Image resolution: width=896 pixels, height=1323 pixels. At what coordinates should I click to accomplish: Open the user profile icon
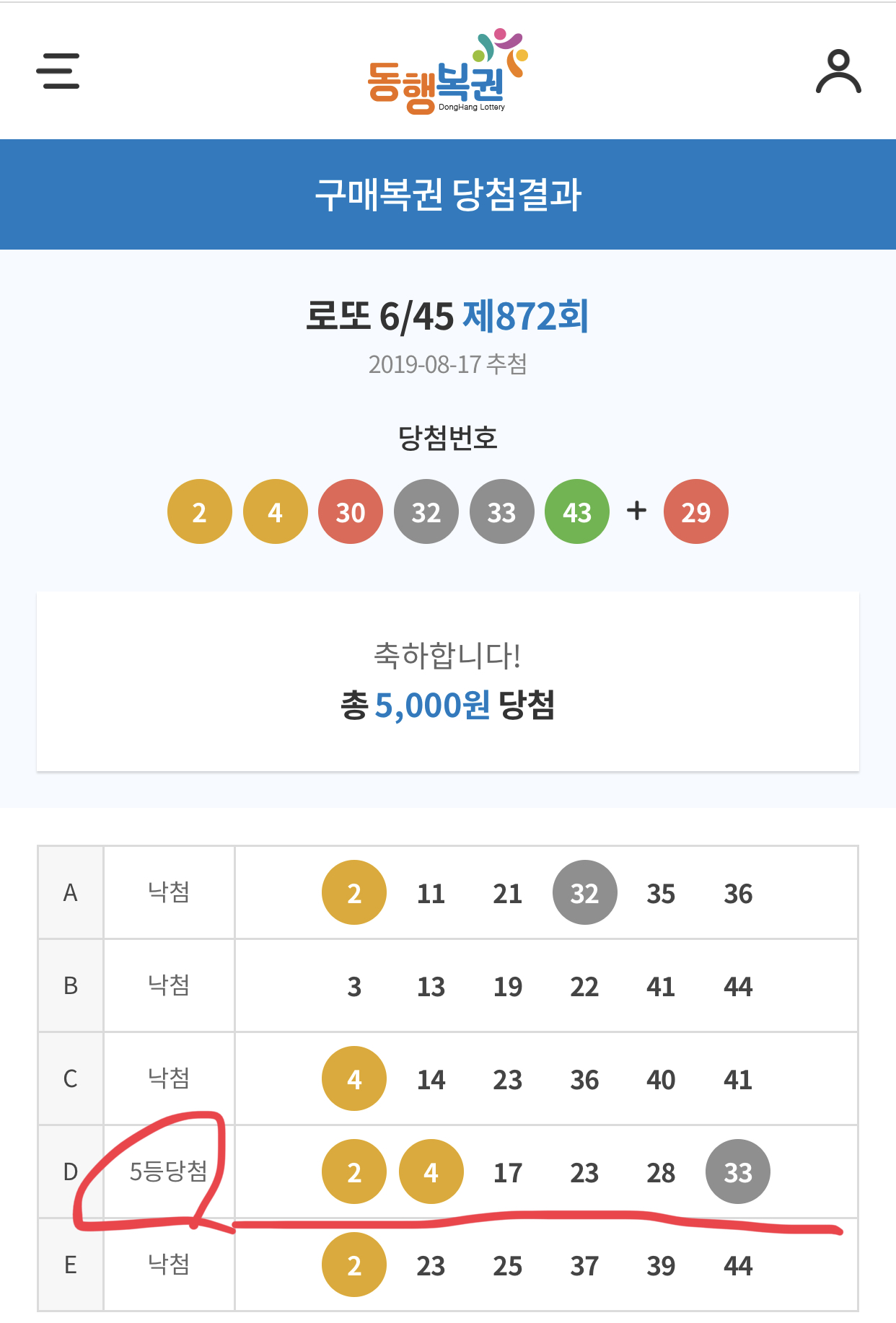[x=838, y=71]
